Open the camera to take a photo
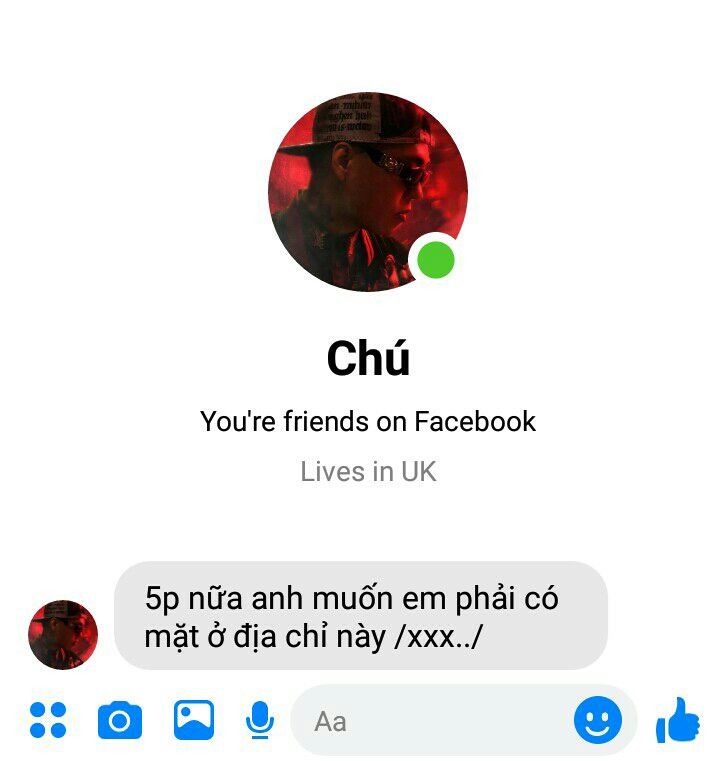The width and height of the screenshot is (715, 761). tap(120, 720)
